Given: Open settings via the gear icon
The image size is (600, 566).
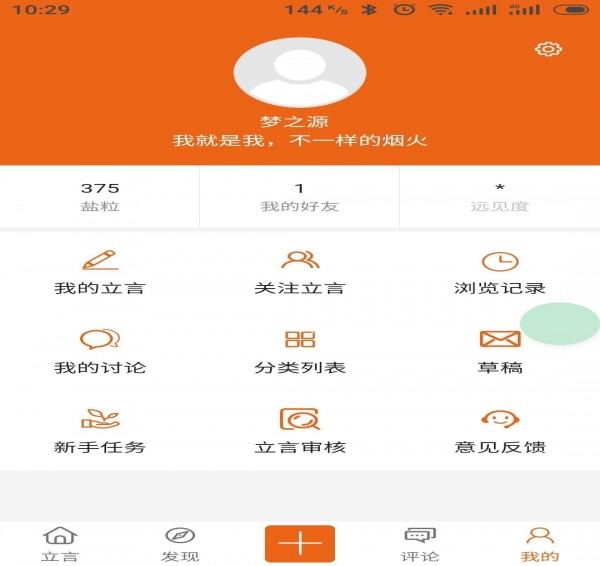Looking at the screenshot, I should (x=548, y=49).
